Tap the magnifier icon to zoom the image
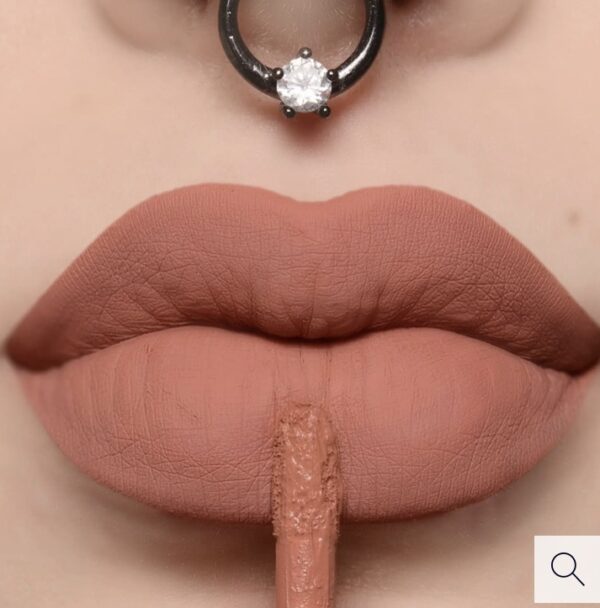This screenshot has height=608, width=600. (567, 569)
